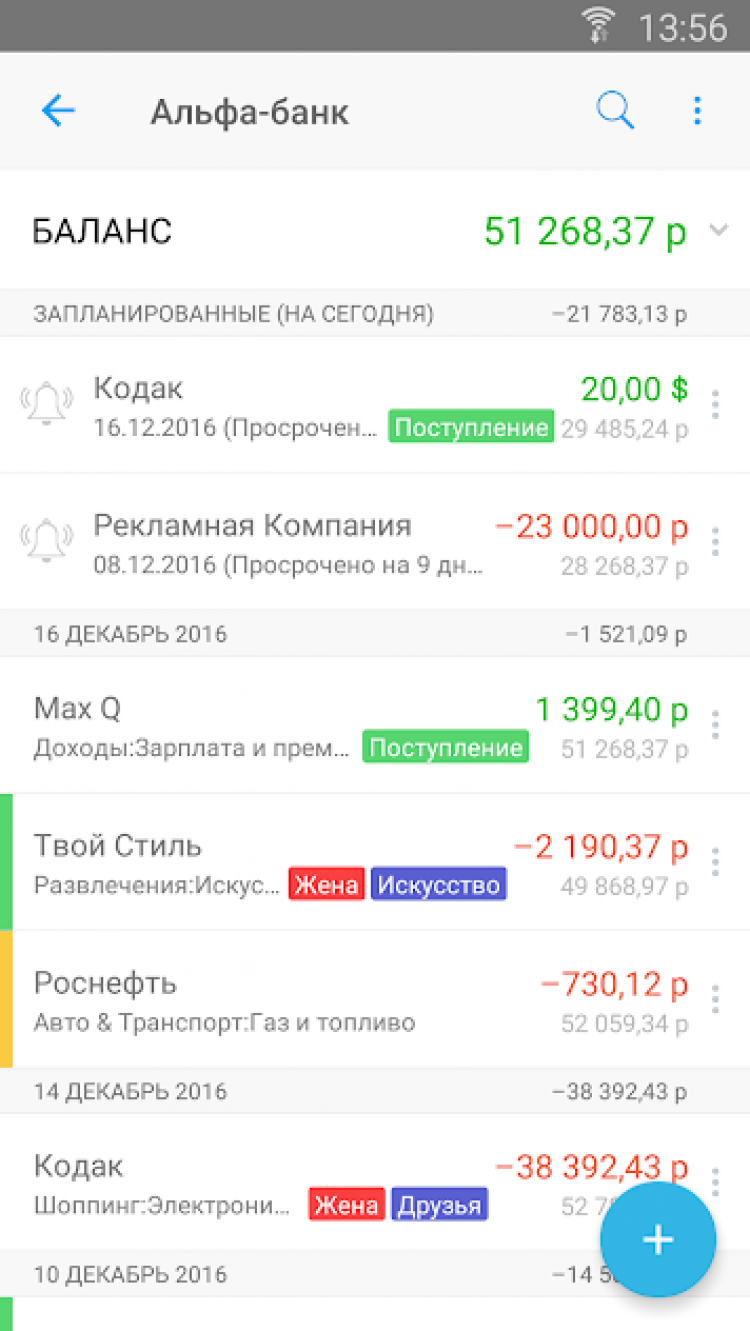750x1331 pixels.
Task: Open the app bar overflow menu
Action: (698, 111)
